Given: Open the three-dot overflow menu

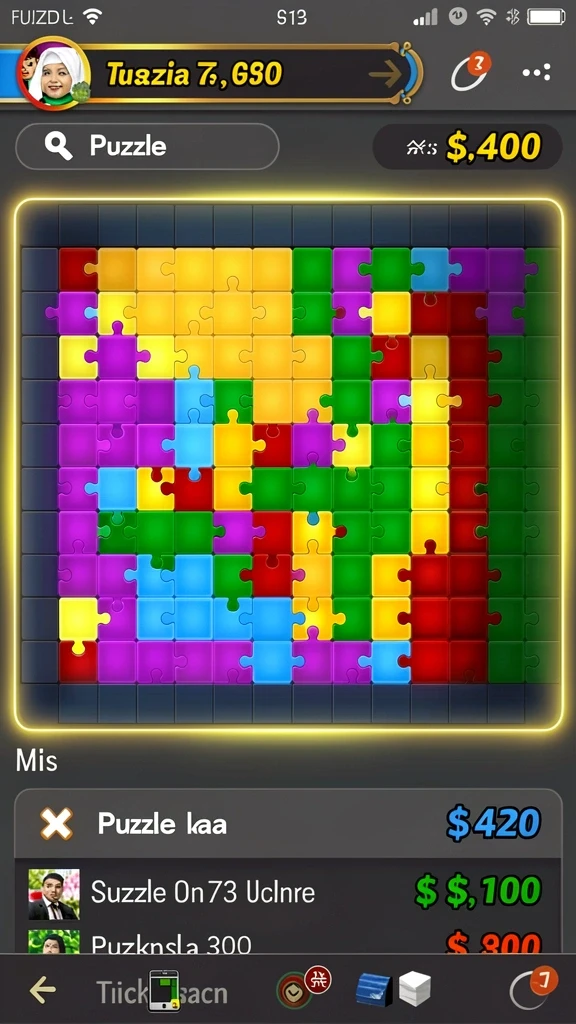Looking at the screenshot, I should tap(536, 72).
